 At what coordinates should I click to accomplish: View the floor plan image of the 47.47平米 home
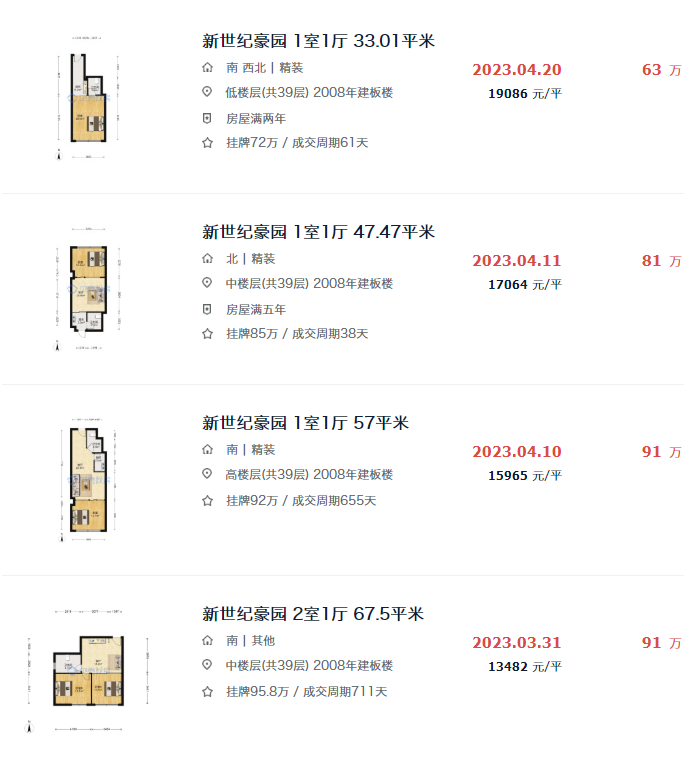tap(87, 290)
